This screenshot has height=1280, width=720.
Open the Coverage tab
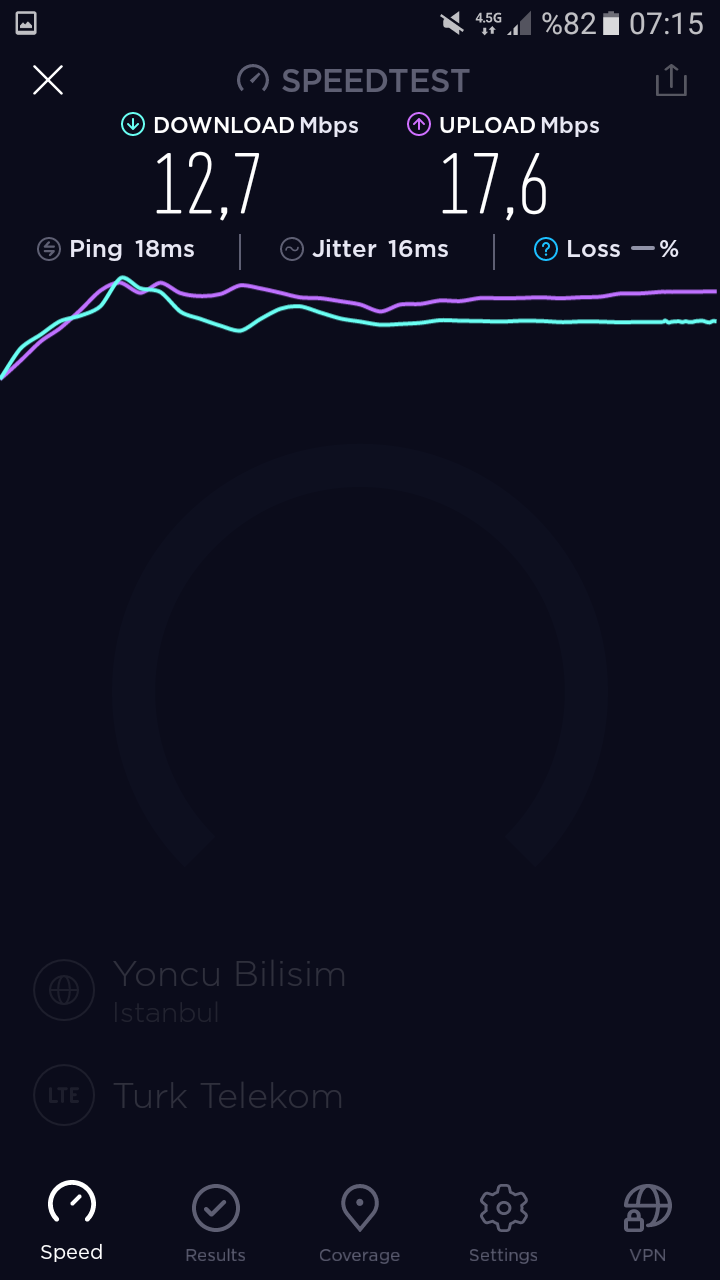pyautogui.click(x=359, y=1222)
